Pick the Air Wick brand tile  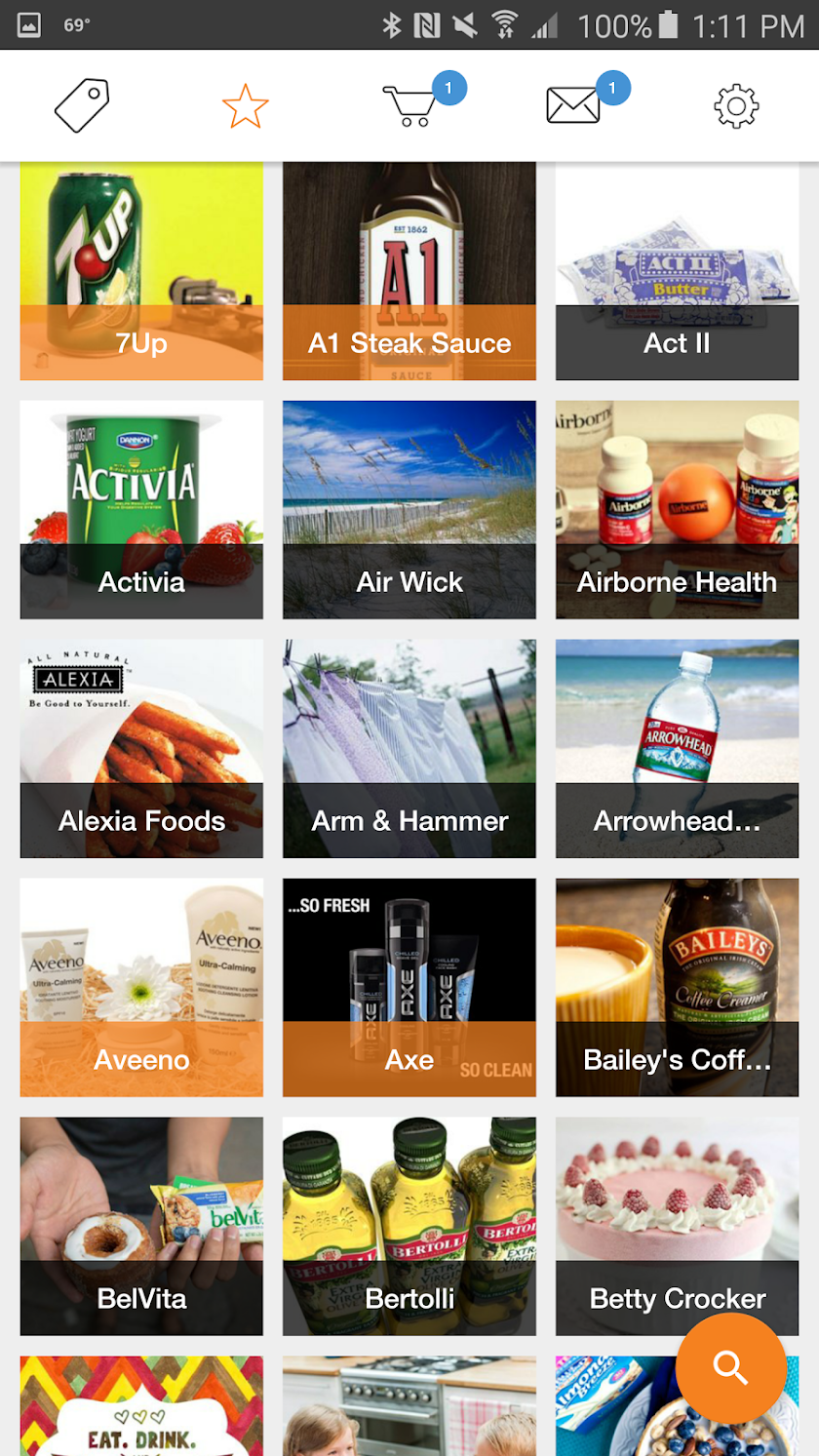409,509
